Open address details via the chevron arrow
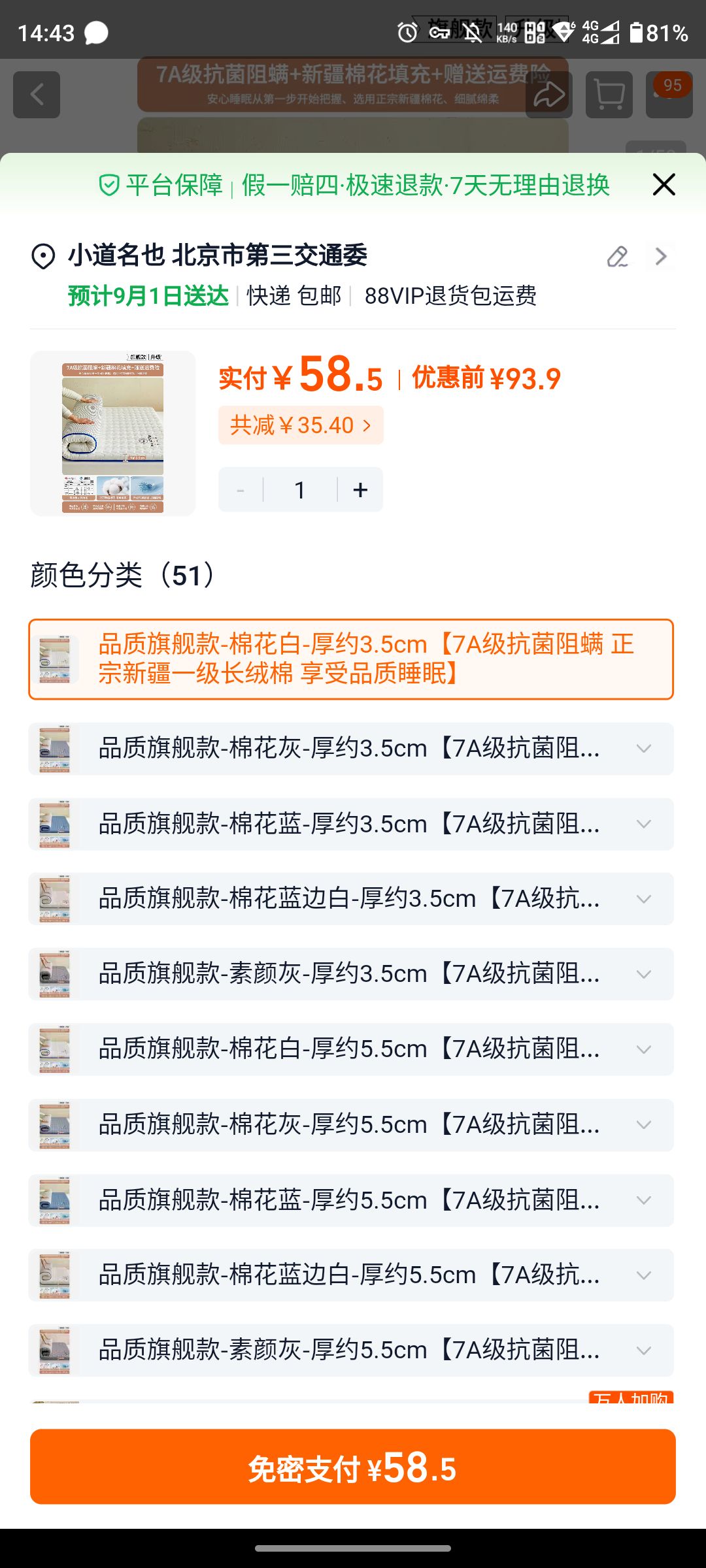 click(x=661, y=257)
